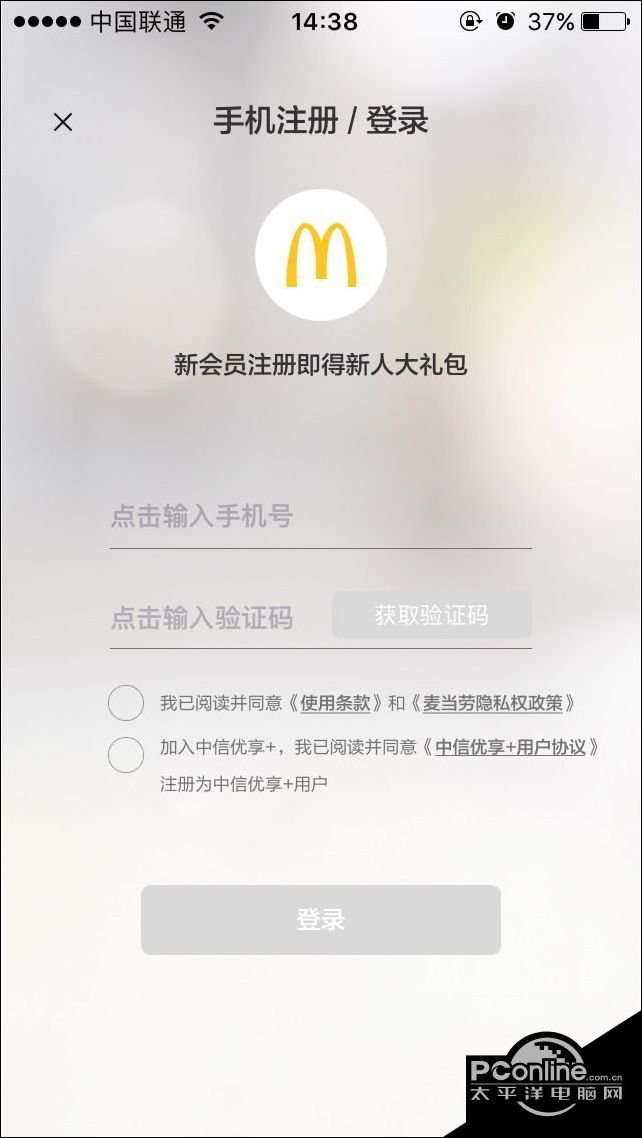Viewport: 642px width, 1138px height.
Task: Open the 中信优享+用户协议 link
Action: (510, 748)
